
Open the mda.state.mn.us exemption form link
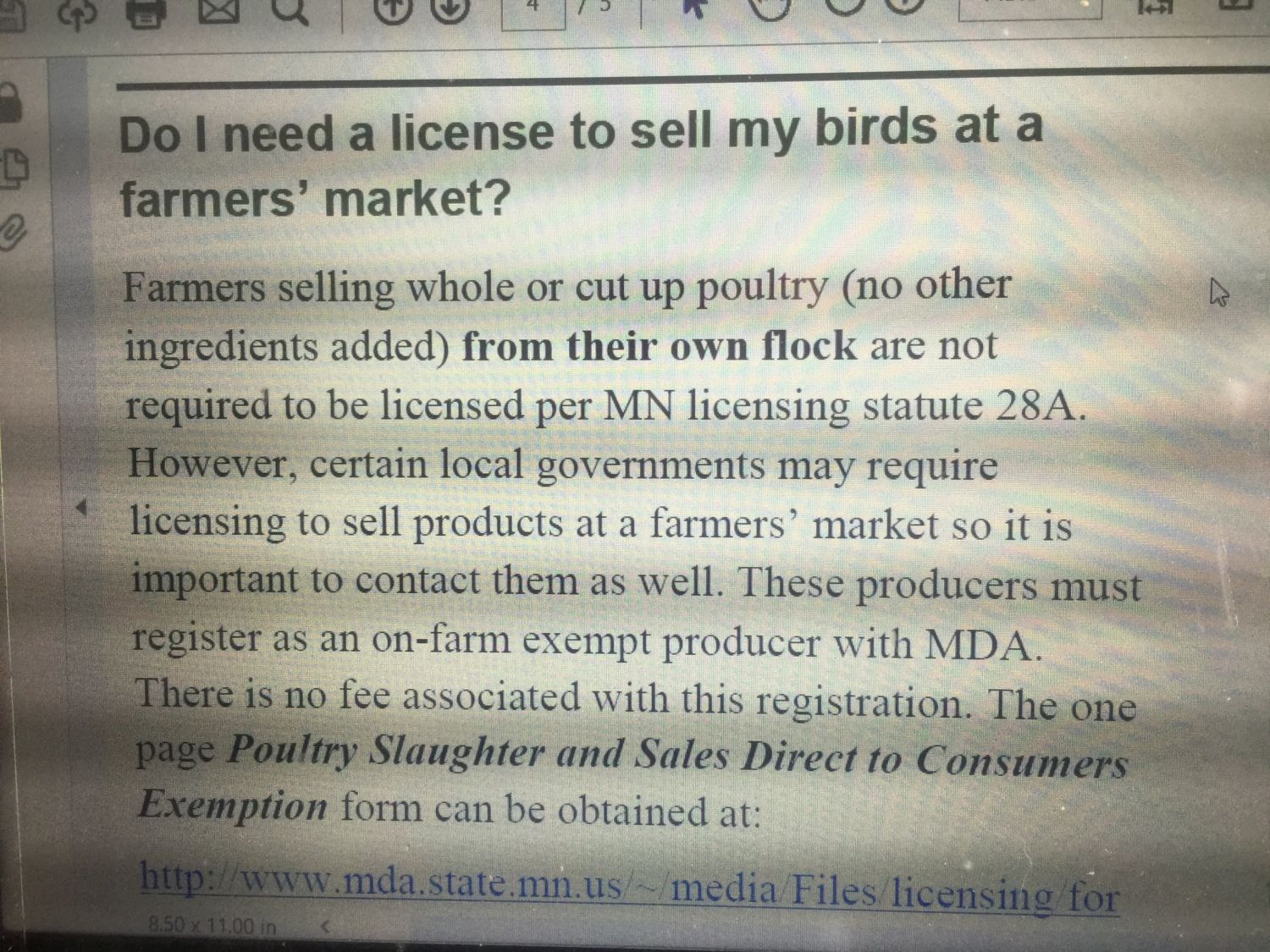[628, 885]
